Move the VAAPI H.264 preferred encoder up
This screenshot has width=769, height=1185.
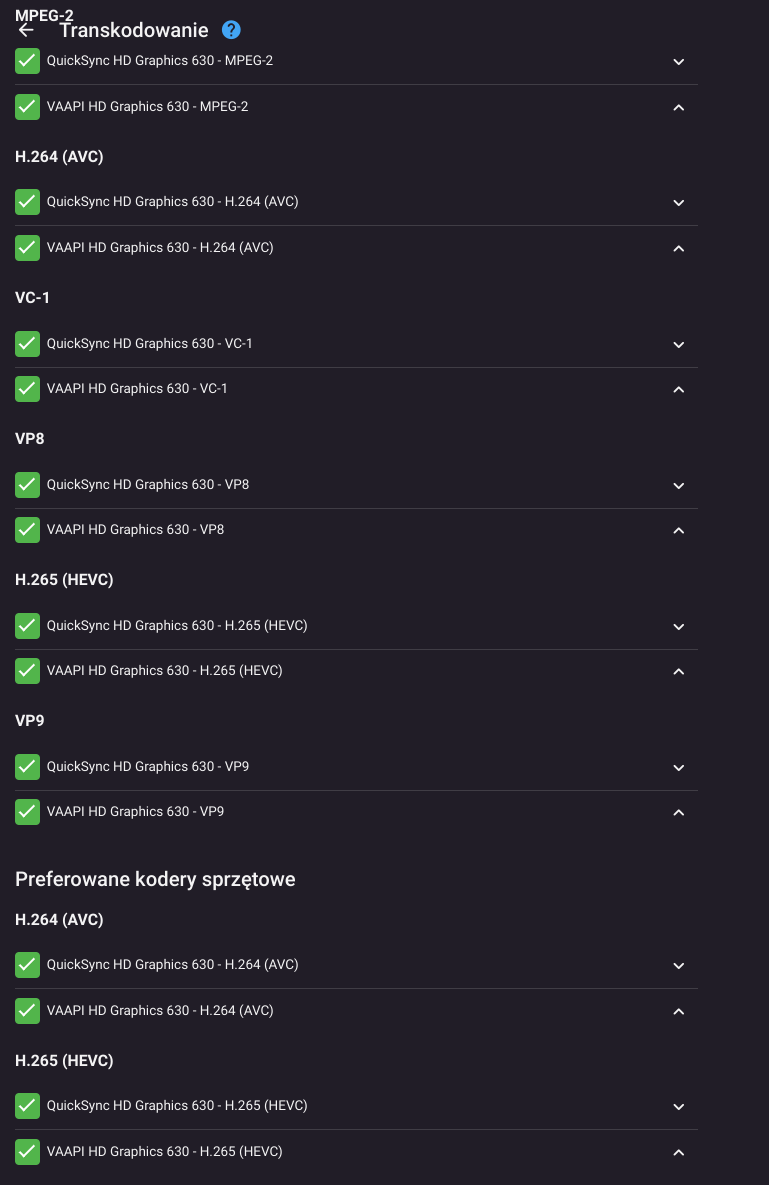(679, 1011)
